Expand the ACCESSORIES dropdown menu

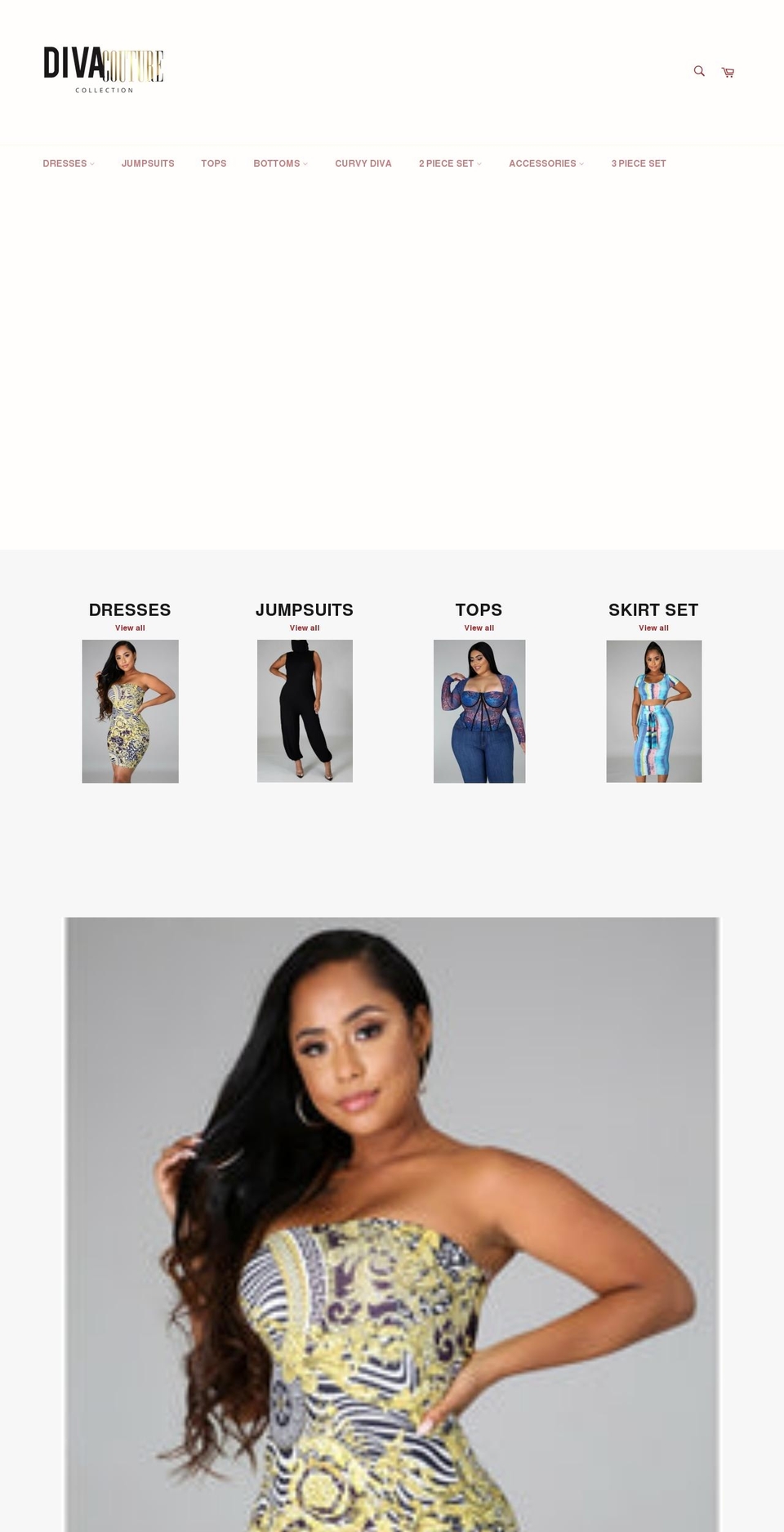pyautogui.click(x=546, y=163)
